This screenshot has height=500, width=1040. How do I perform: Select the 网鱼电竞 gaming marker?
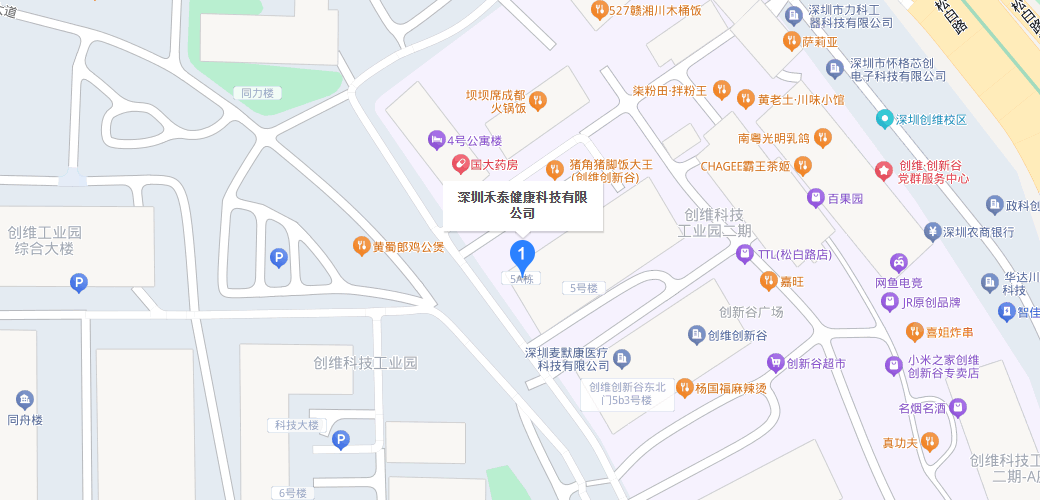coord(898,263)
